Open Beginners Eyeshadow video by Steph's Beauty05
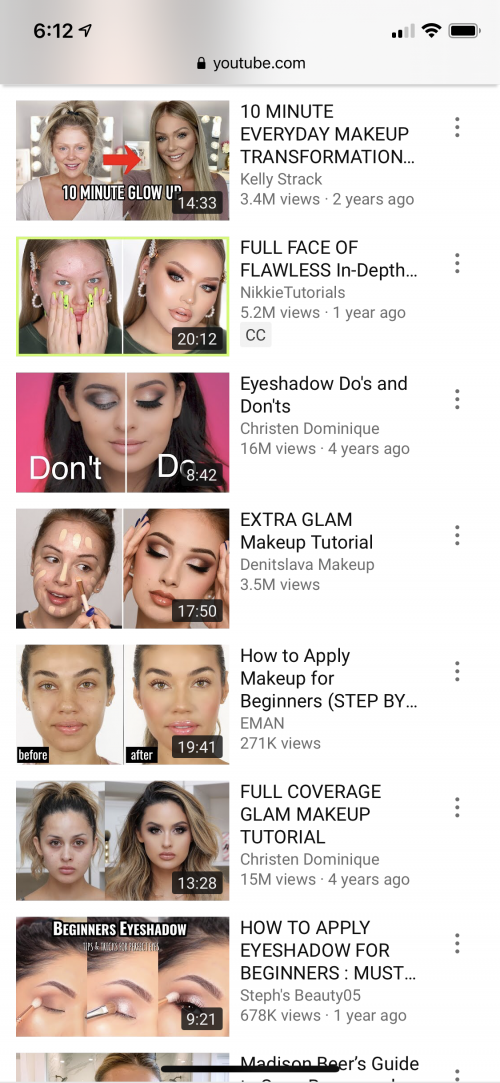The height and width of the screenshot is (1083, 500). 123,977
